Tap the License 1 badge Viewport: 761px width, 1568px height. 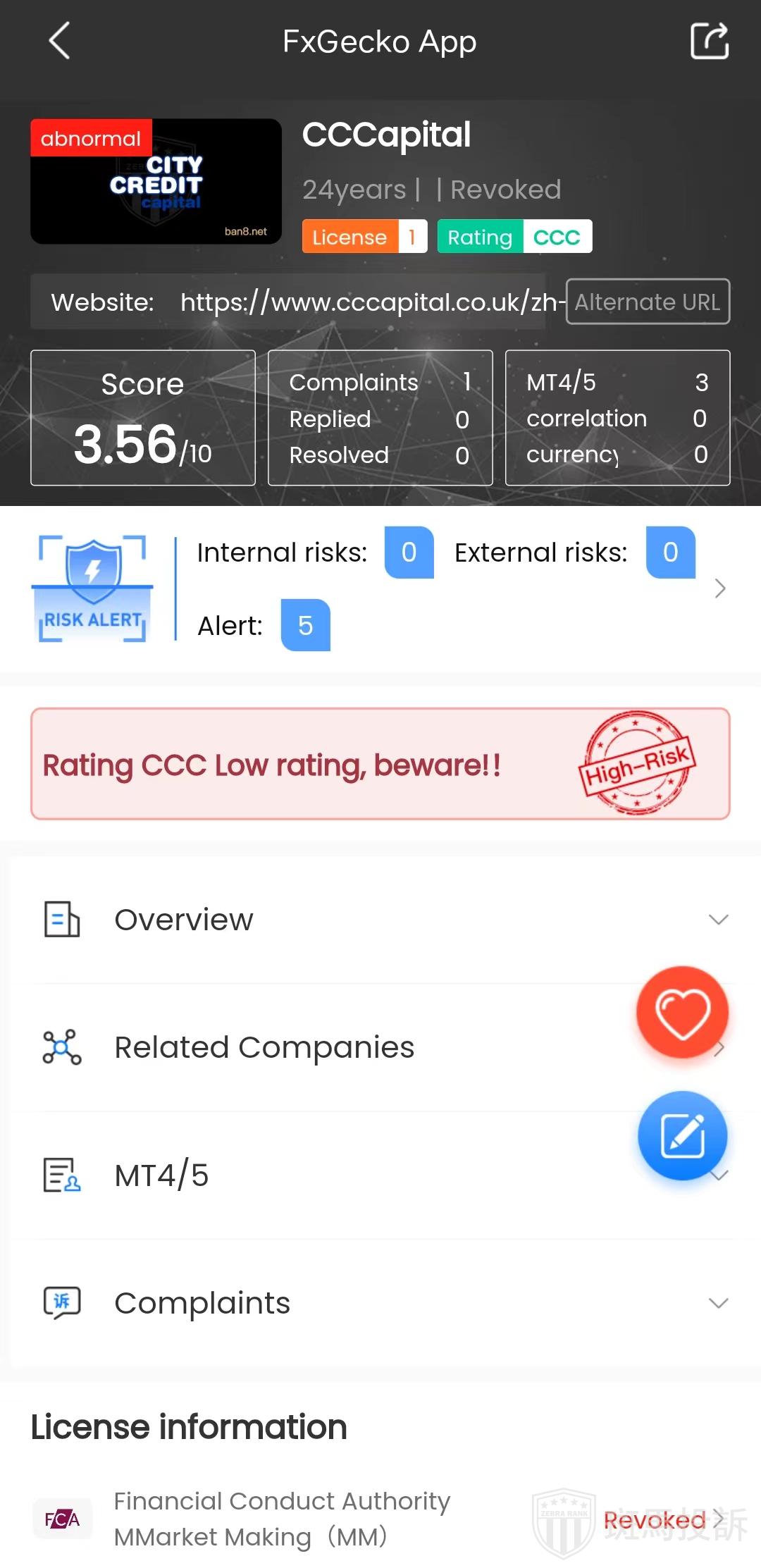(x=364, y=237)
